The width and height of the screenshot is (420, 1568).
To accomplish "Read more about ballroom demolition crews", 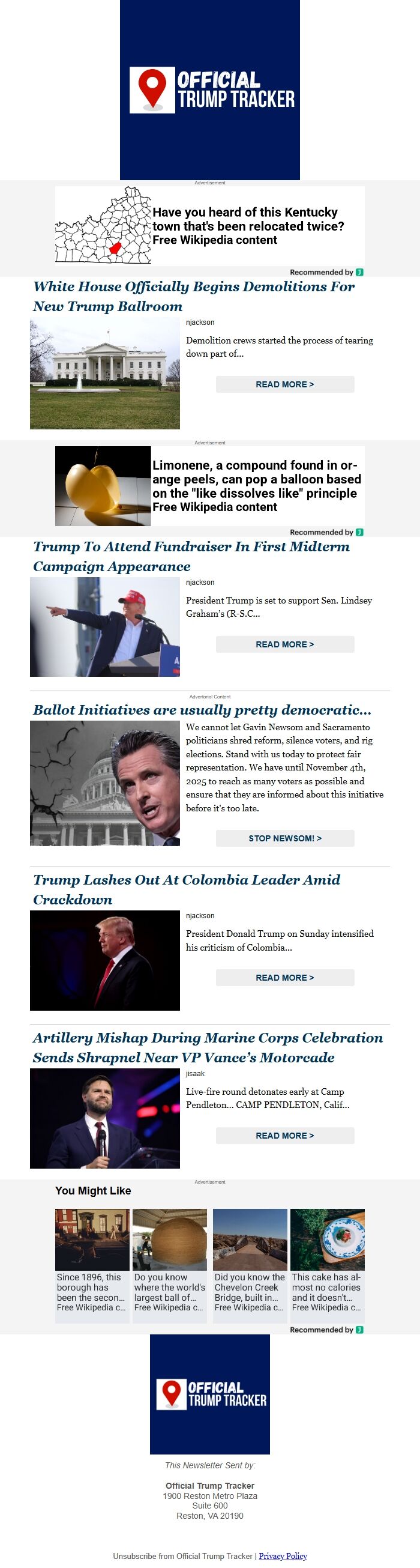I will coord(285,384).
